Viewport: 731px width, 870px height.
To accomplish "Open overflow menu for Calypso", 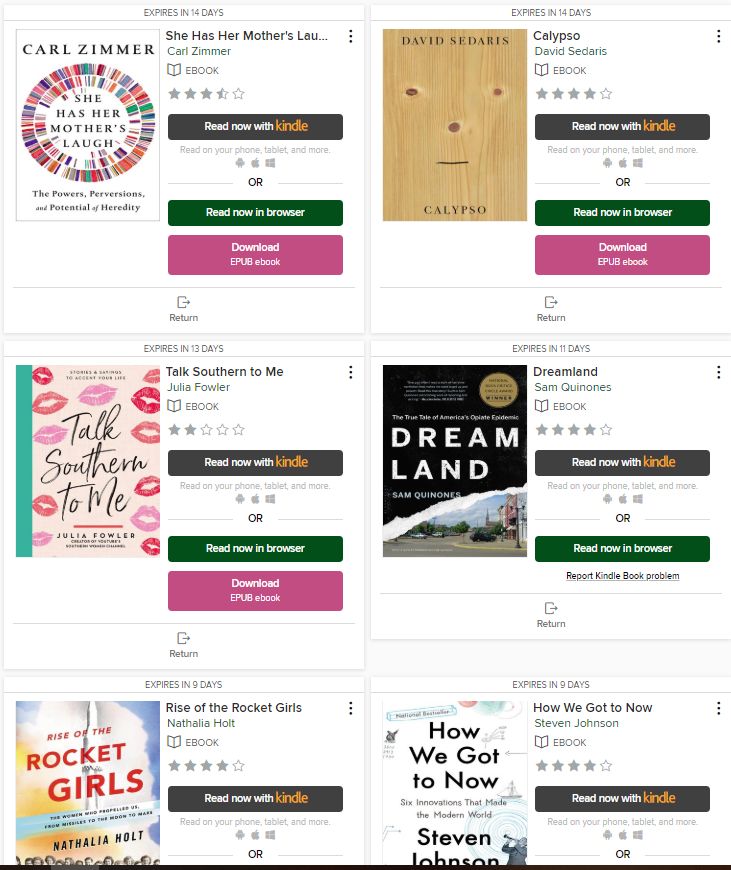I will coord(718,37).
